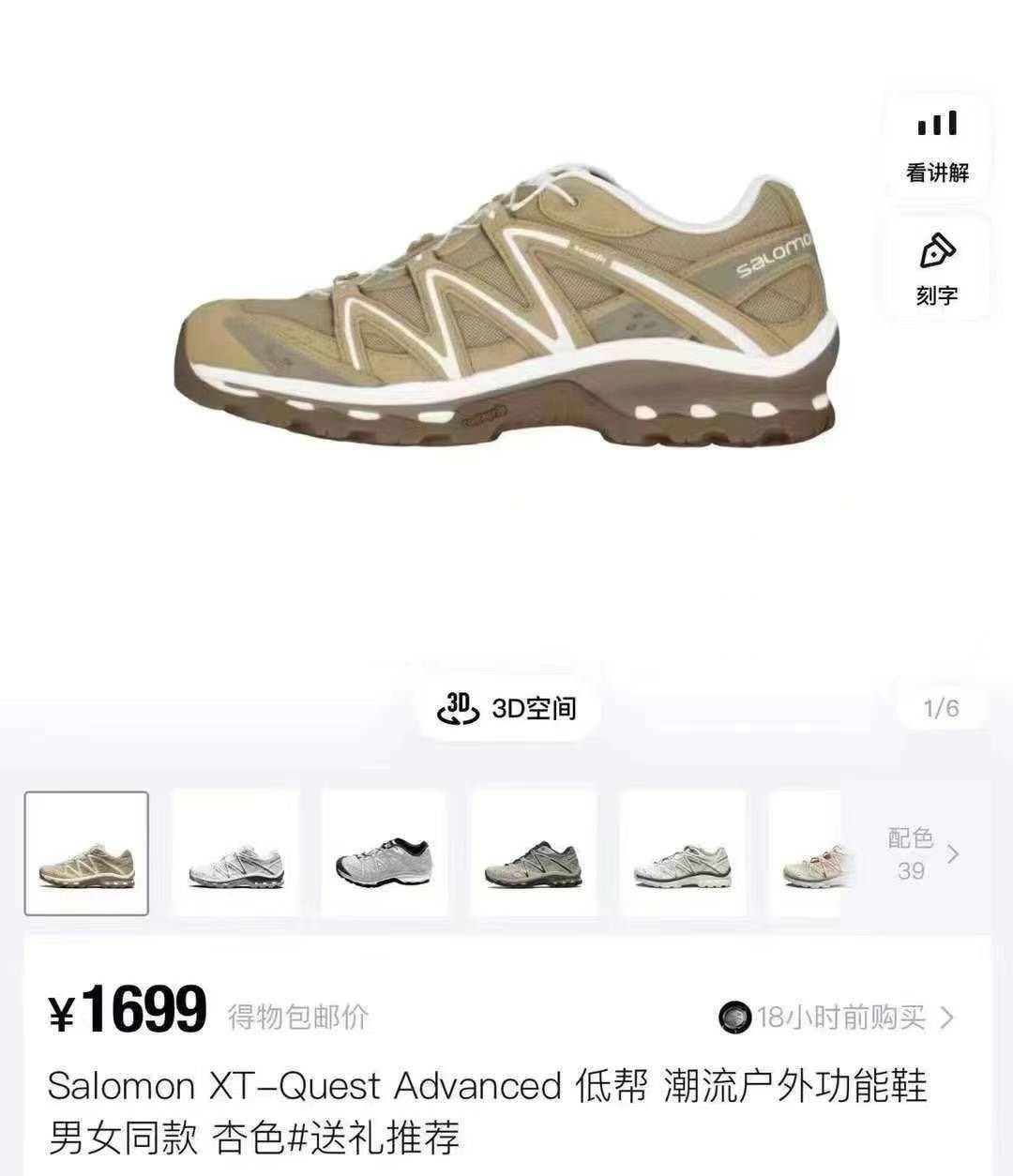Tap the 刻字 engraving option

click(936, 270)
